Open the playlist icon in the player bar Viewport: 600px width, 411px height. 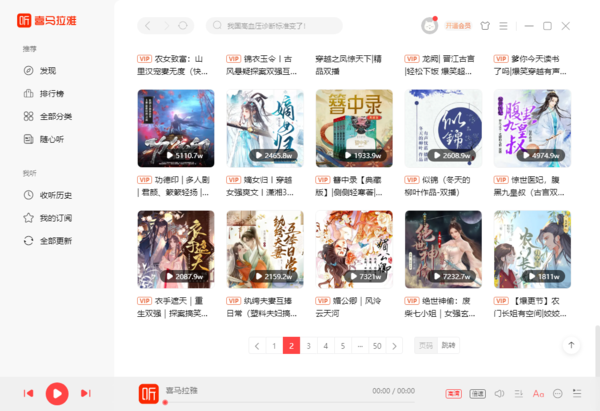tap(576, 393)
